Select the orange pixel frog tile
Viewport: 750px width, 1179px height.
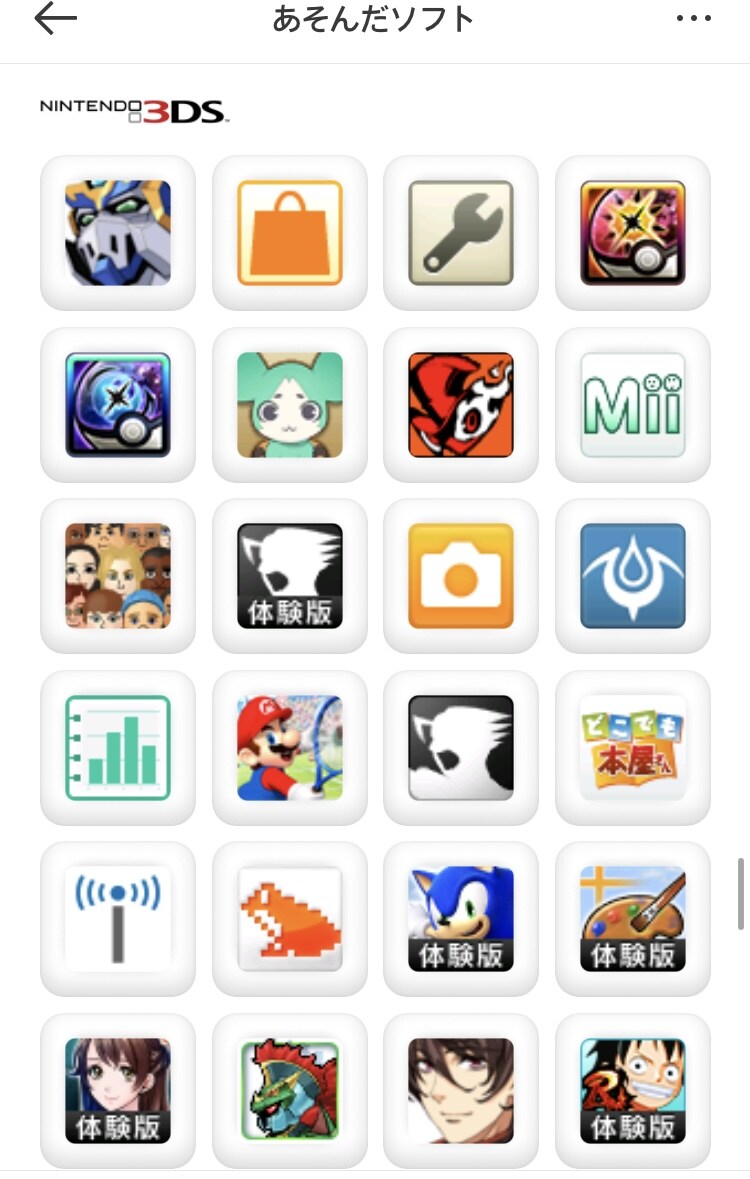[x=290, y=919]
